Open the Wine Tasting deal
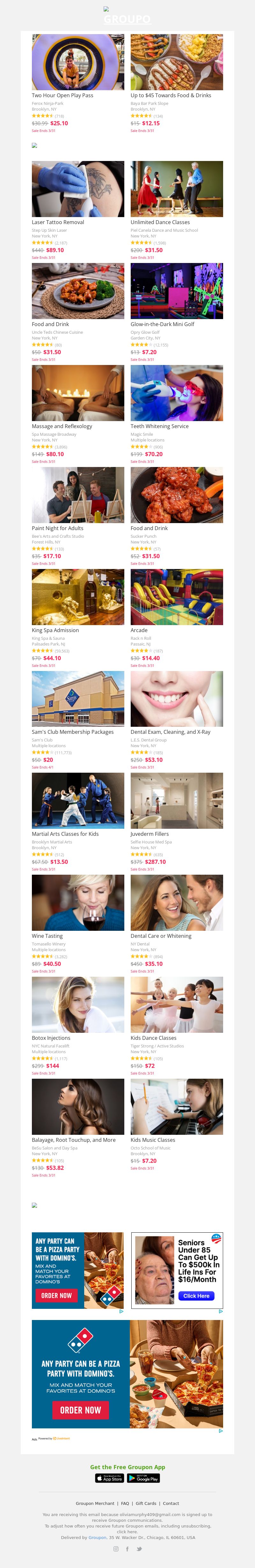Image resolution: width=255 pixels, height=1568 pixels. click(78, 903)
